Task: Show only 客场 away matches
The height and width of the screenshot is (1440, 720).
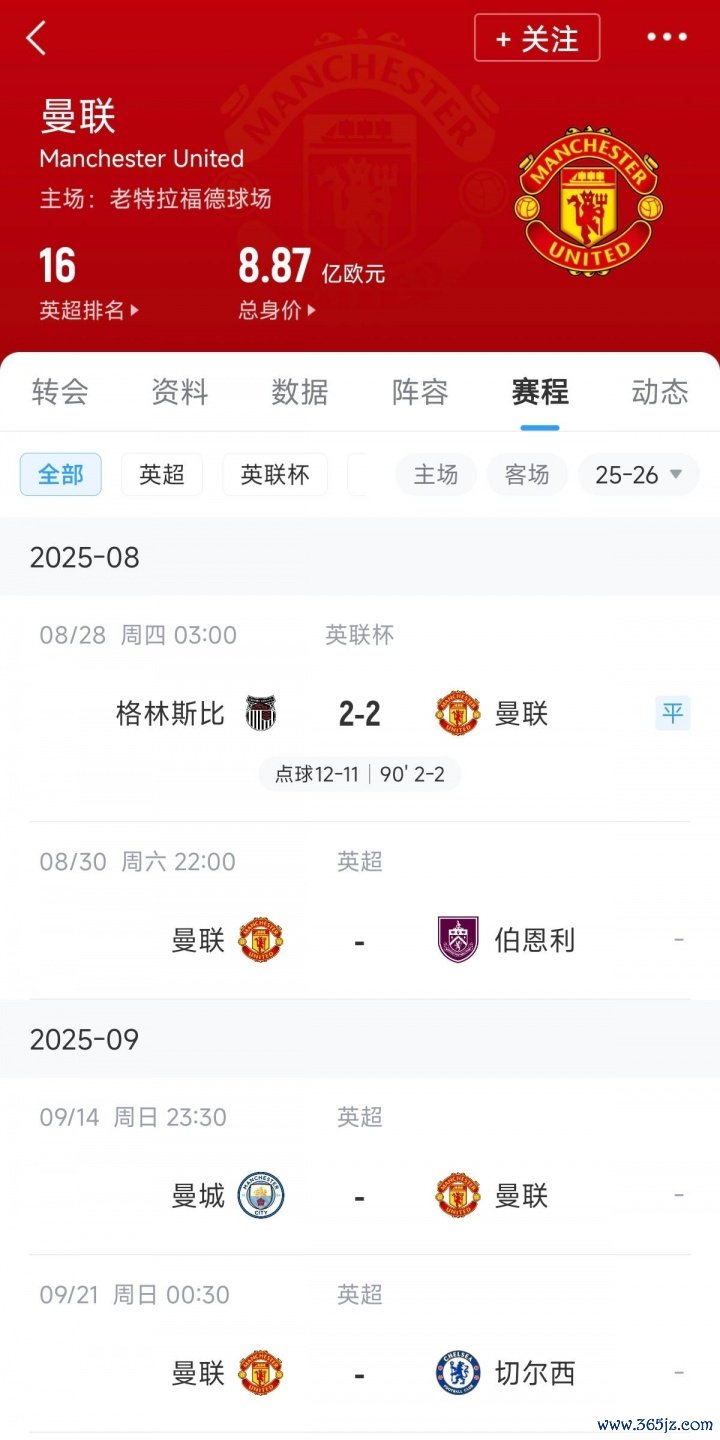Action: pyautogui.click(x=527, y=475)
